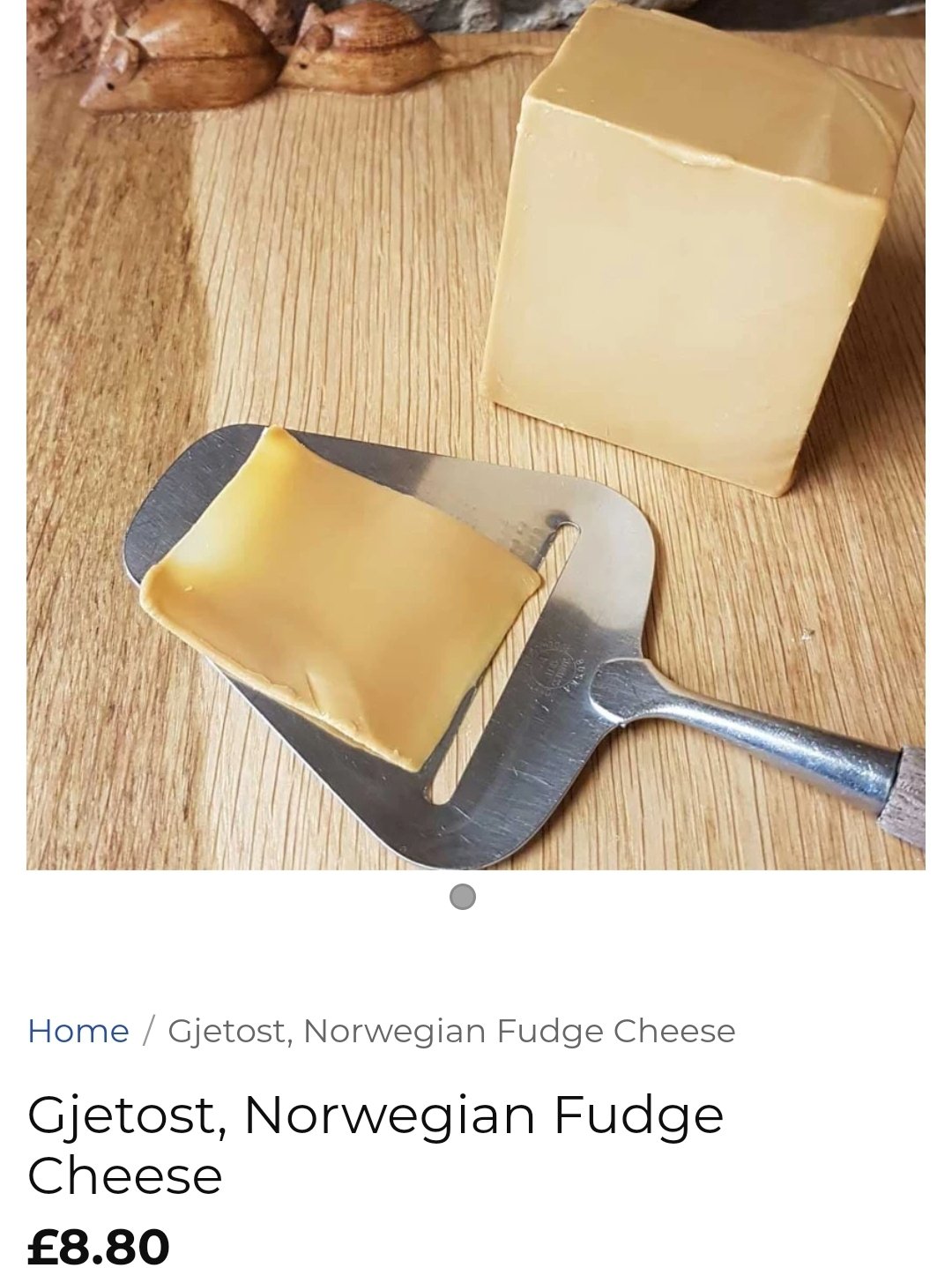
Task: Select the Gjetost breadcrumb entry
Action: pos(450,1030)
